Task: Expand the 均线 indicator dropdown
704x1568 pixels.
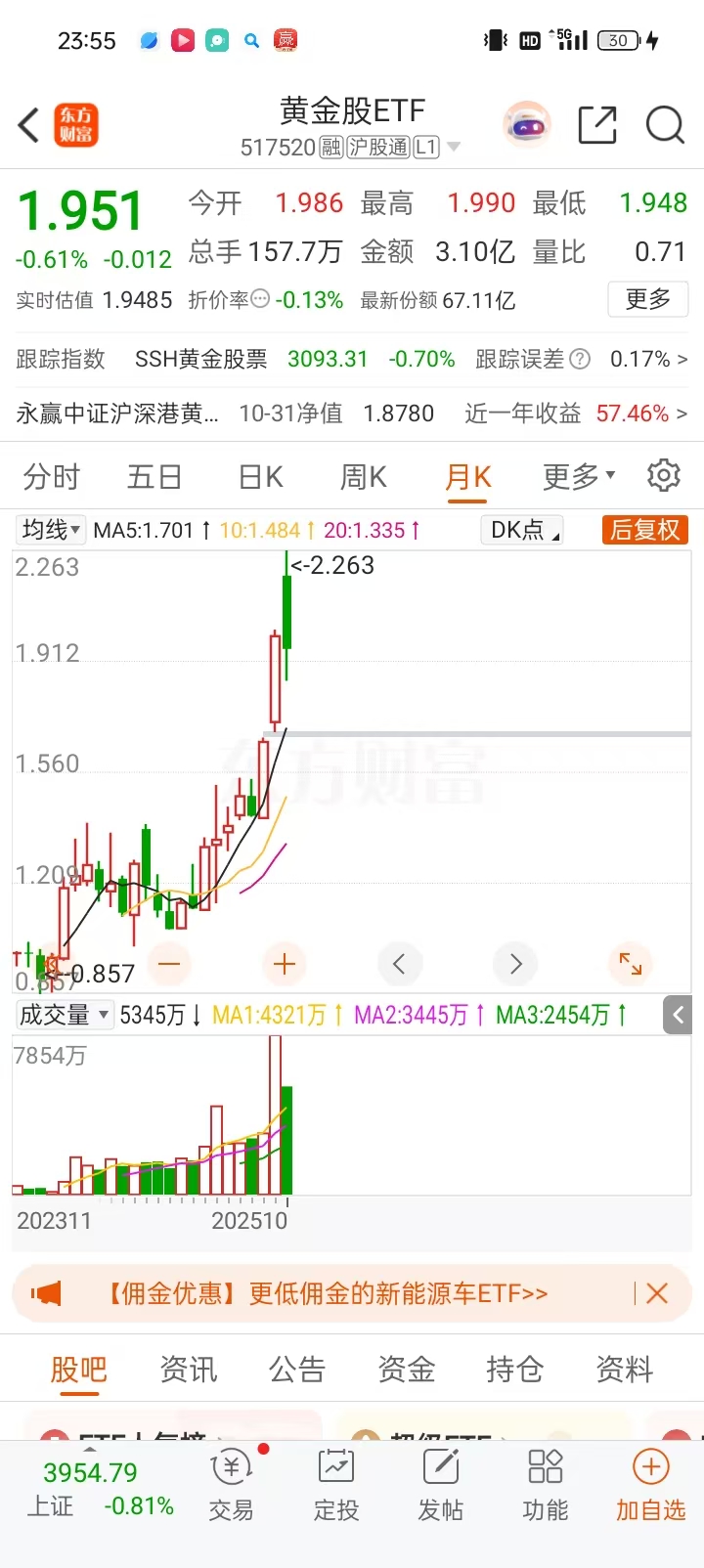Action: [52, 530]
